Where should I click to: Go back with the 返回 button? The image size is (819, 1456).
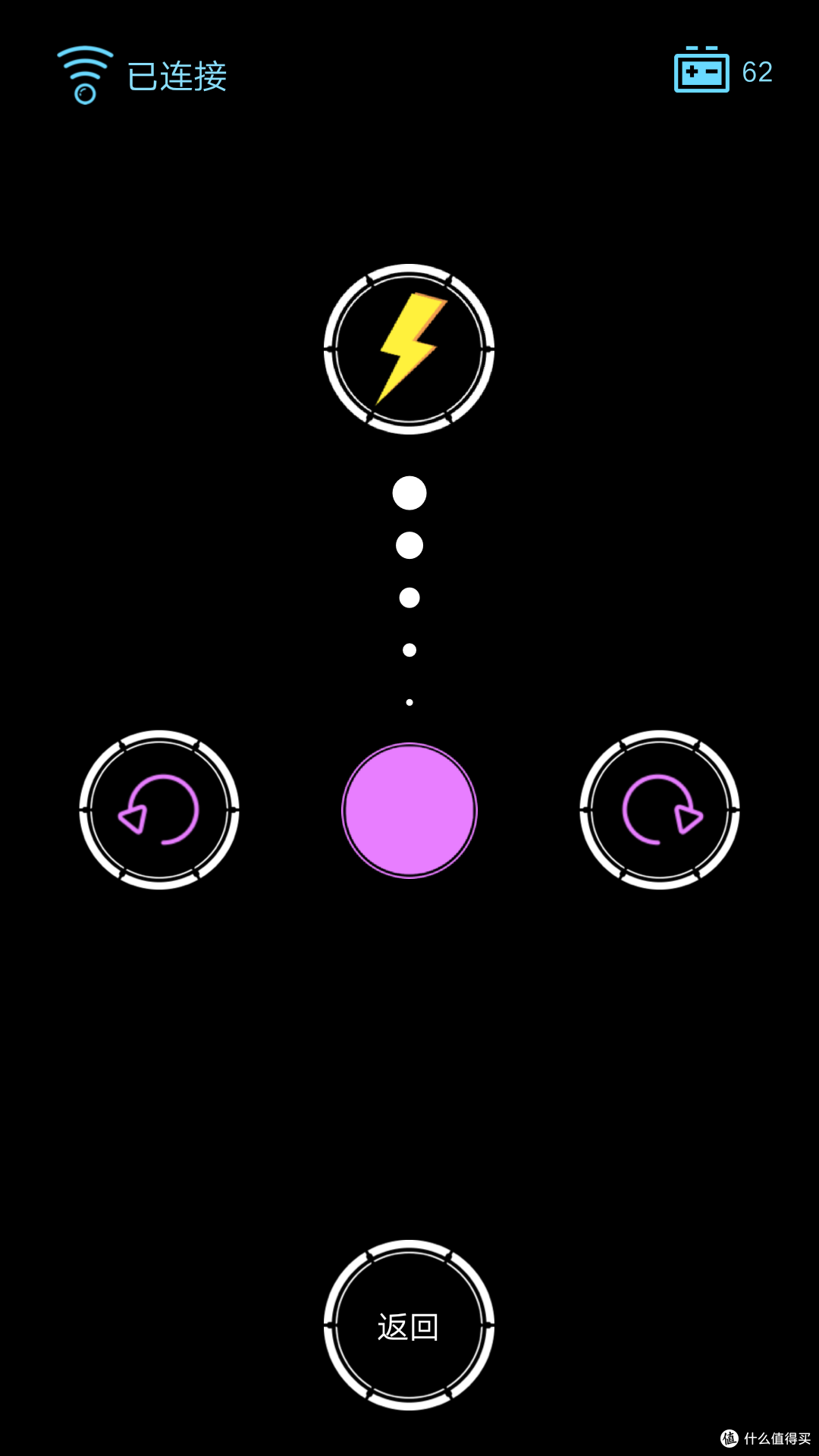pyautogui.click(x=409, y=1326)
